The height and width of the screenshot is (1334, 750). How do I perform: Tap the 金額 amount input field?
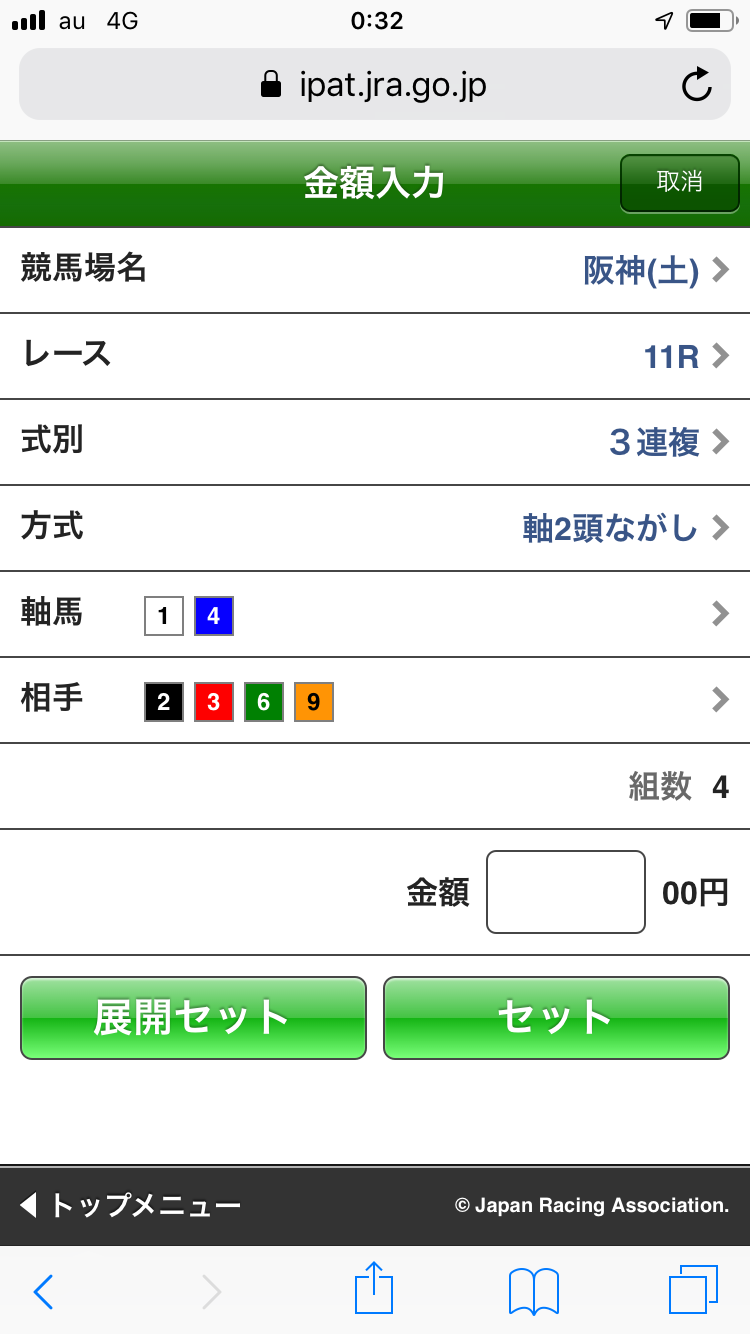(x=565, y=891)
